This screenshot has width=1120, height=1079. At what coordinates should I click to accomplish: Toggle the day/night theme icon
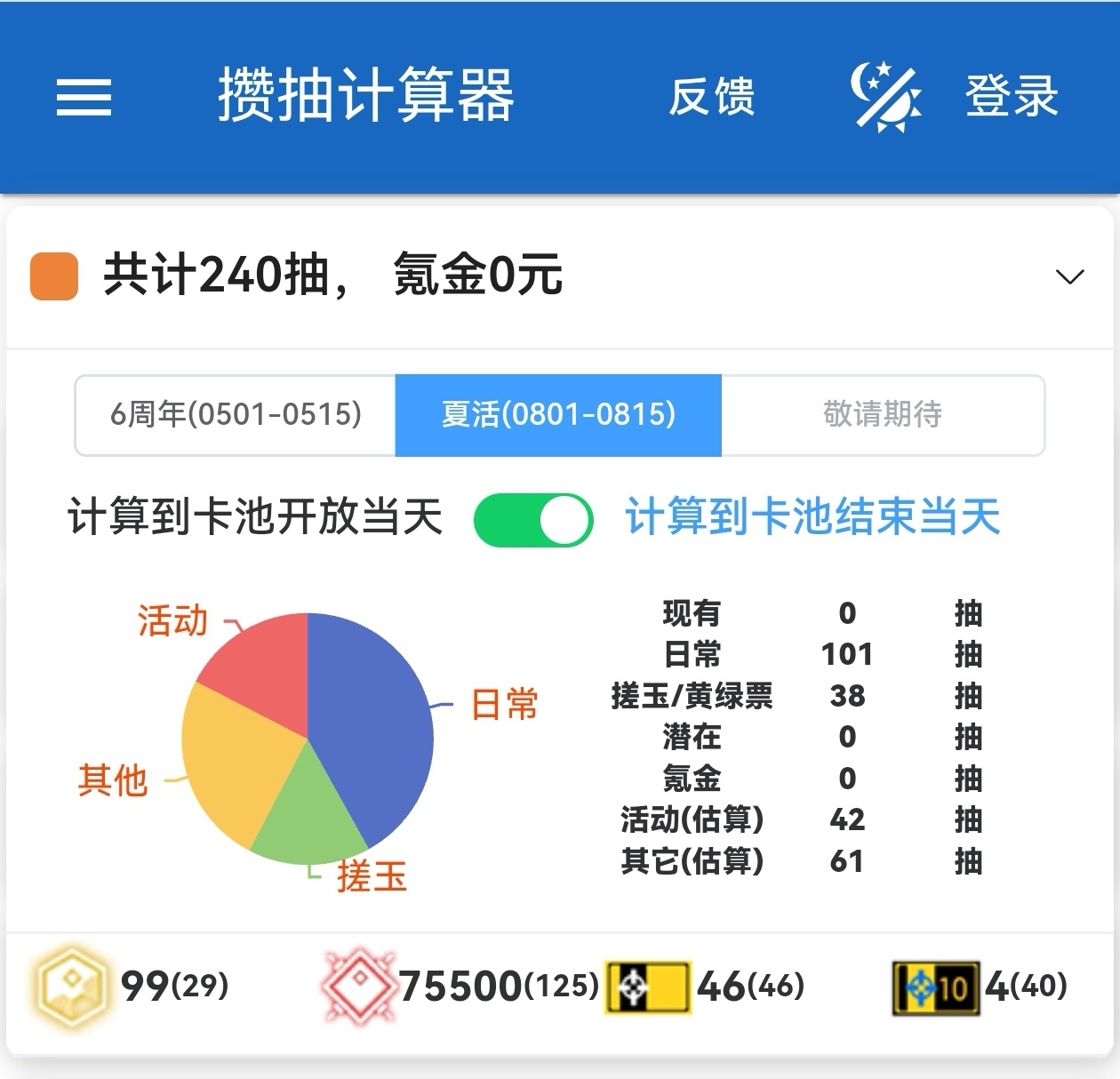(885, 97)
